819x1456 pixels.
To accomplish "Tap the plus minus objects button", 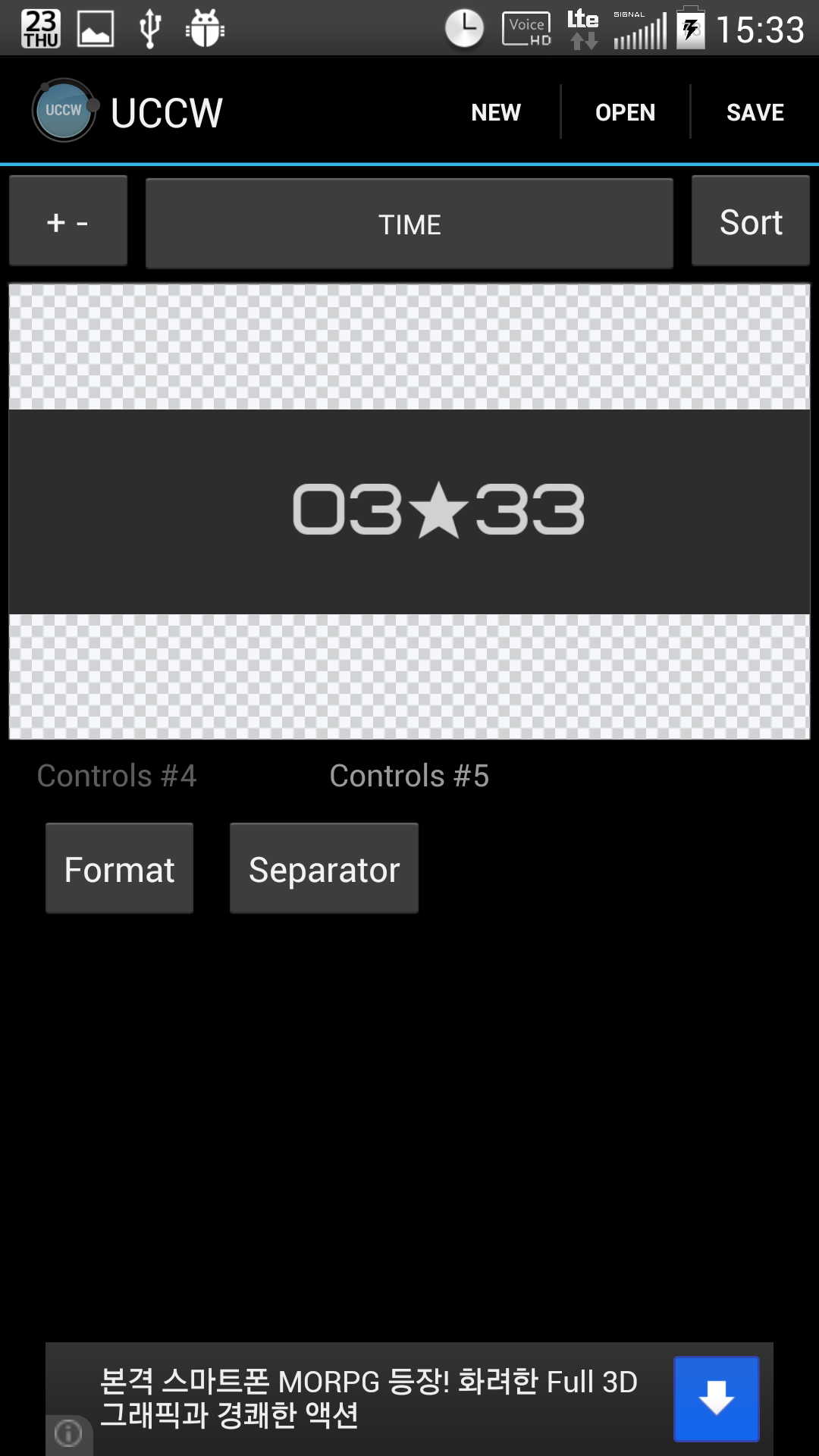I will 68,222.
